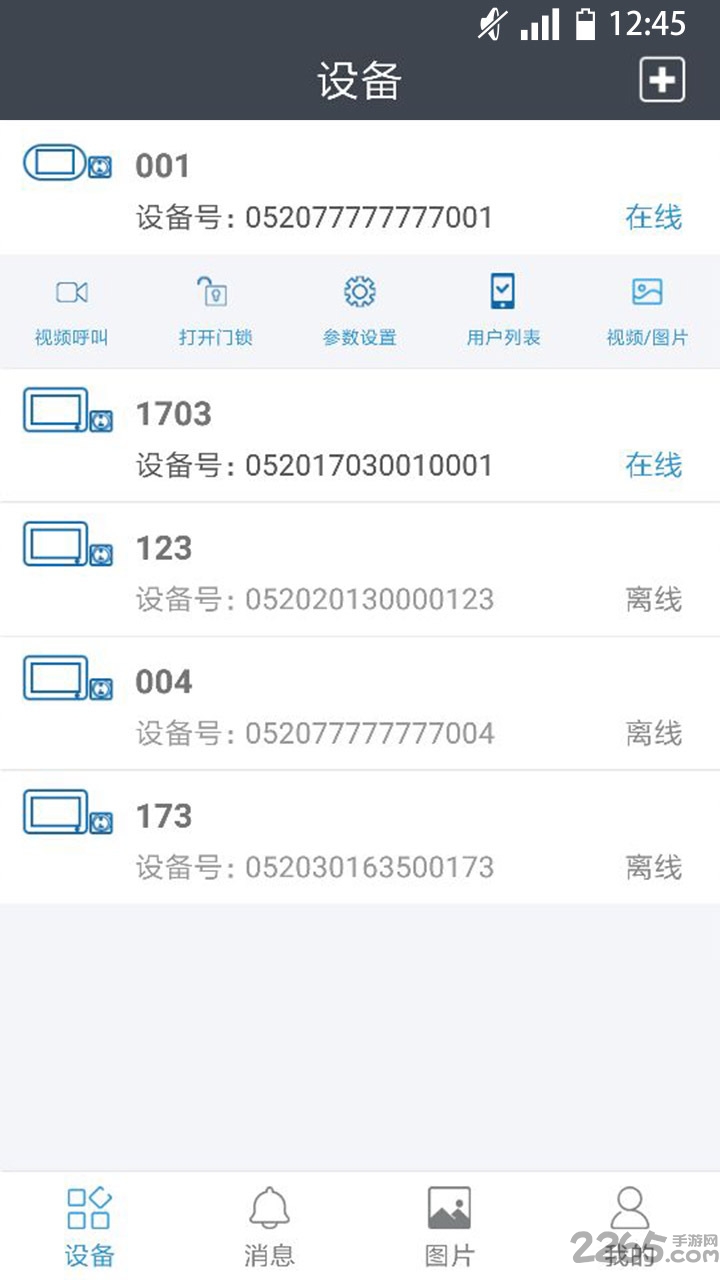
Task: Select device 1703
Action: 360,438
